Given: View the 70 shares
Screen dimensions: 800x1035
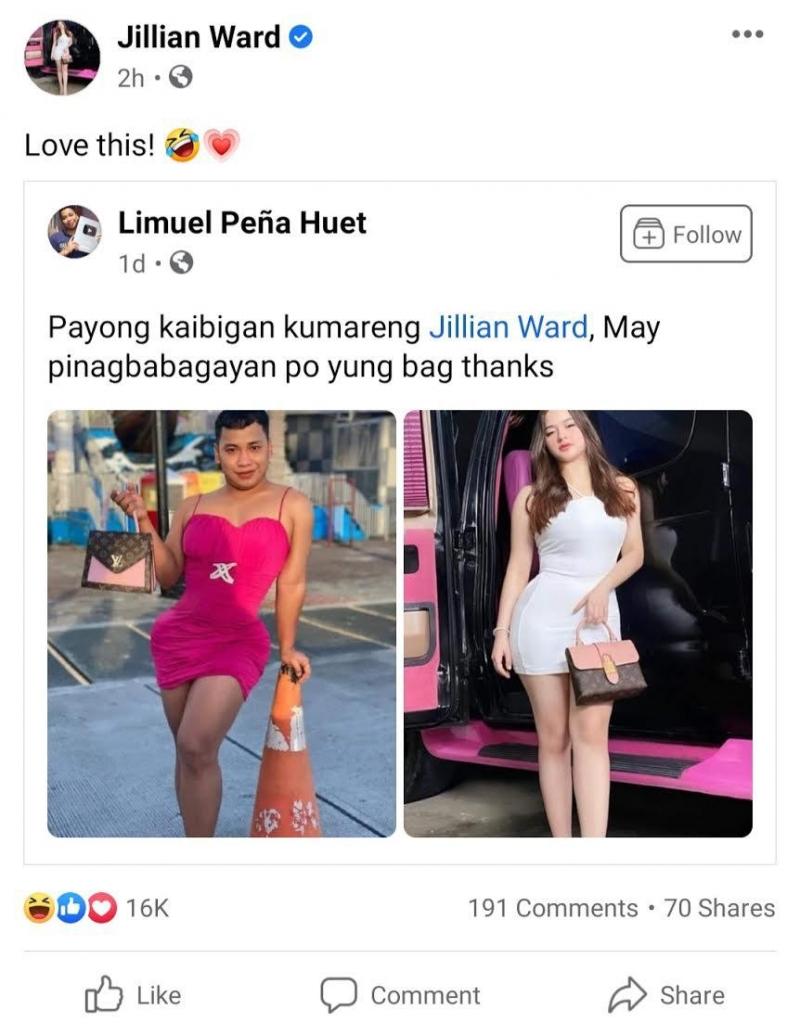Looking at the screenshot, I should pyautogui.click(x=719, y=908).
